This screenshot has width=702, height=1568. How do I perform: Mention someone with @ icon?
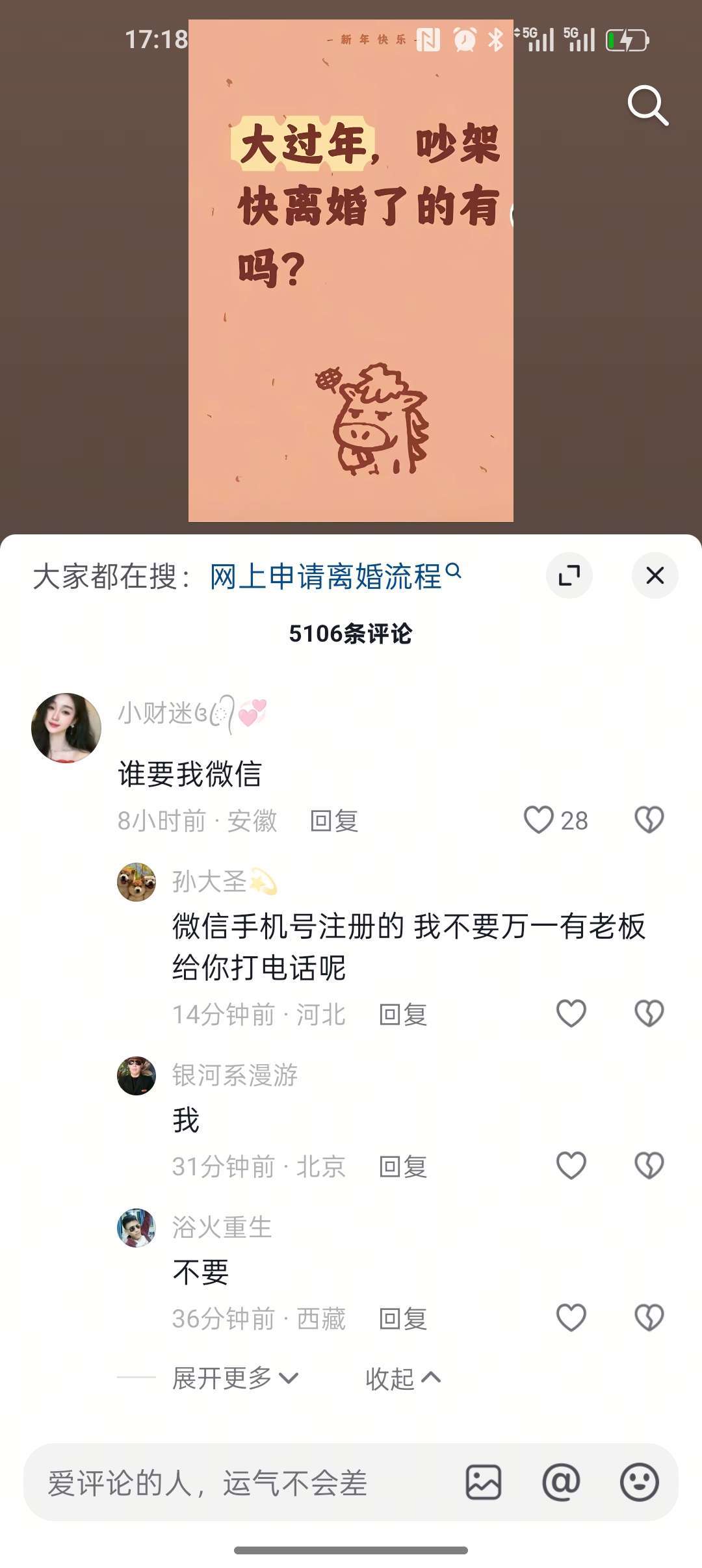561,1483
